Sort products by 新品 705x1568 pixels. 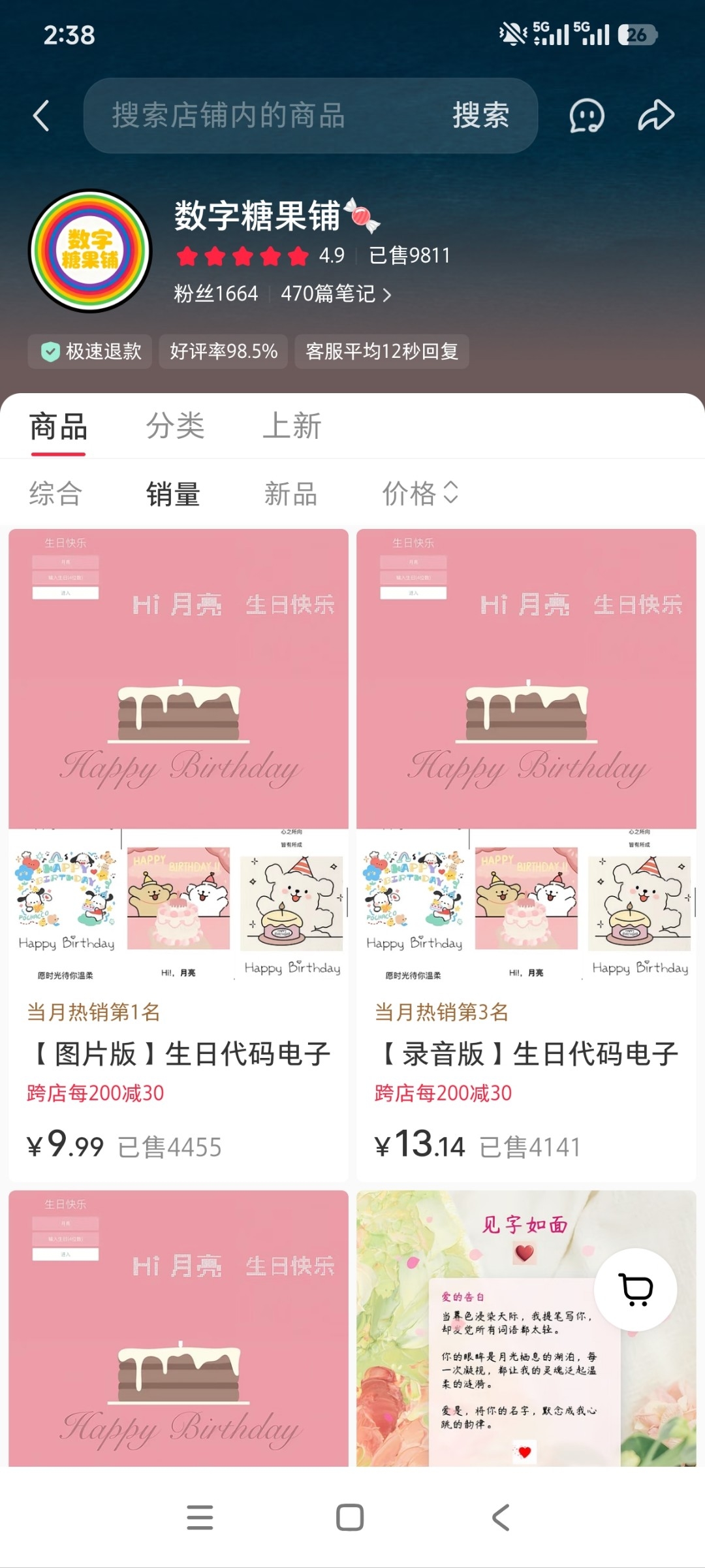point(290,494)
